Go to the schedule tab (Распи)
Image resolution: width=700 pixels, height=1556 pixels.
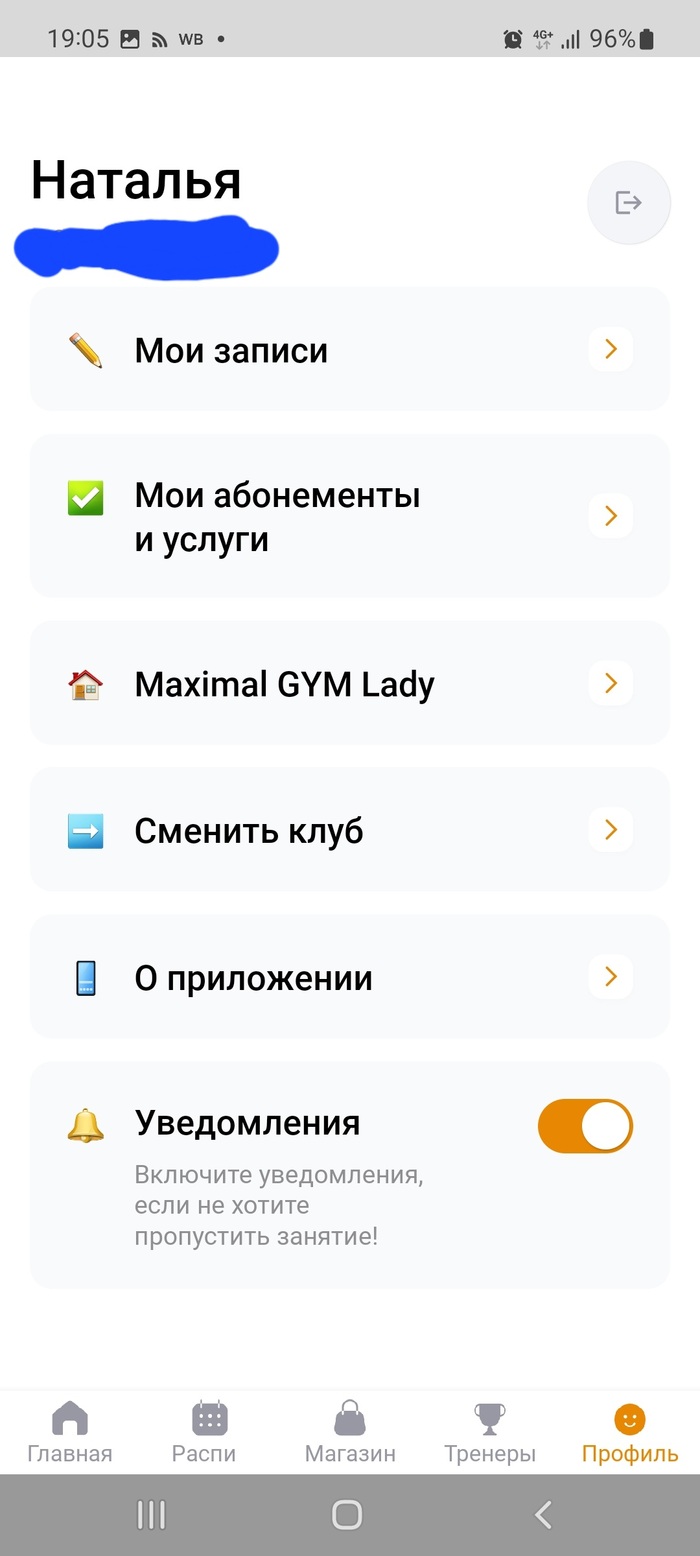pyautogui.click(x=204, y=1432)
